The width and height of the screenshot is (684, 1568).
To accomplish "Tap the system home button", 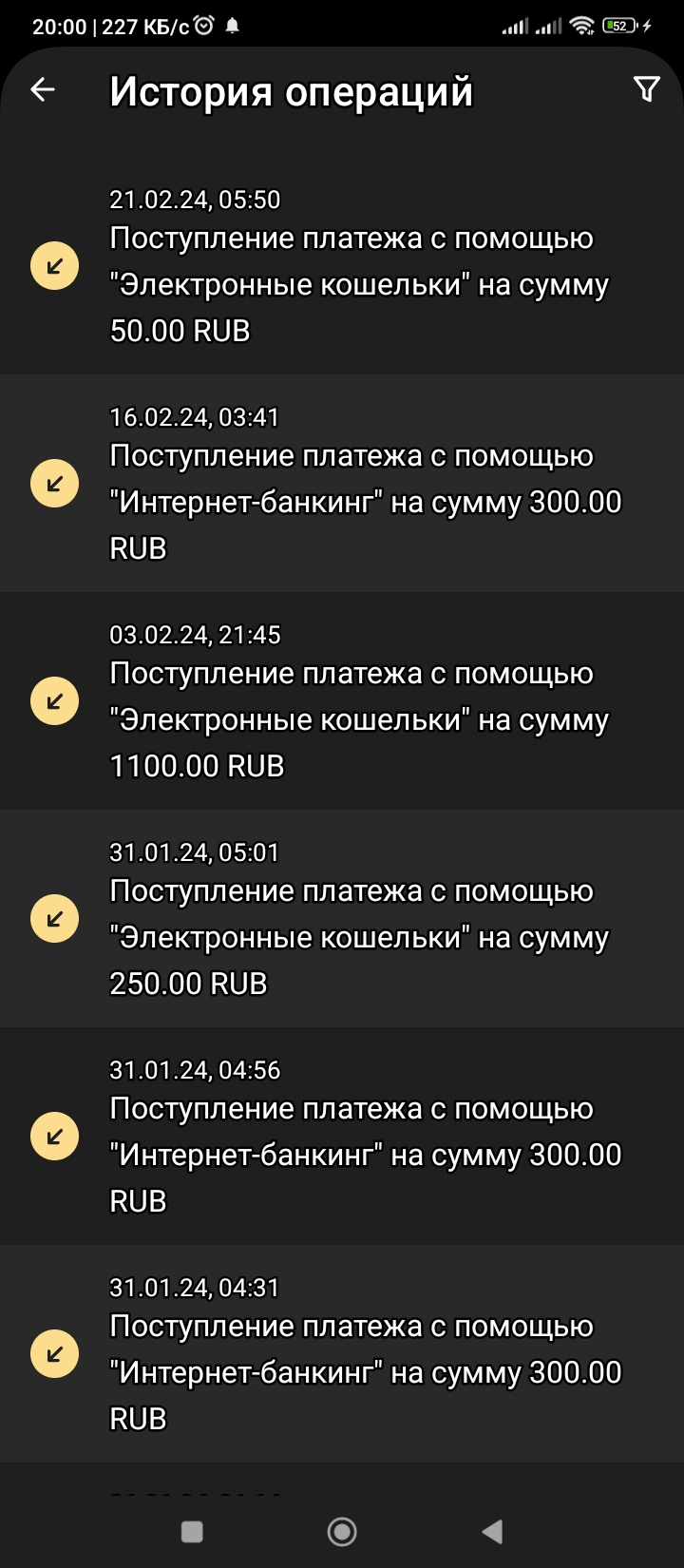I will tap(342, 1531).
